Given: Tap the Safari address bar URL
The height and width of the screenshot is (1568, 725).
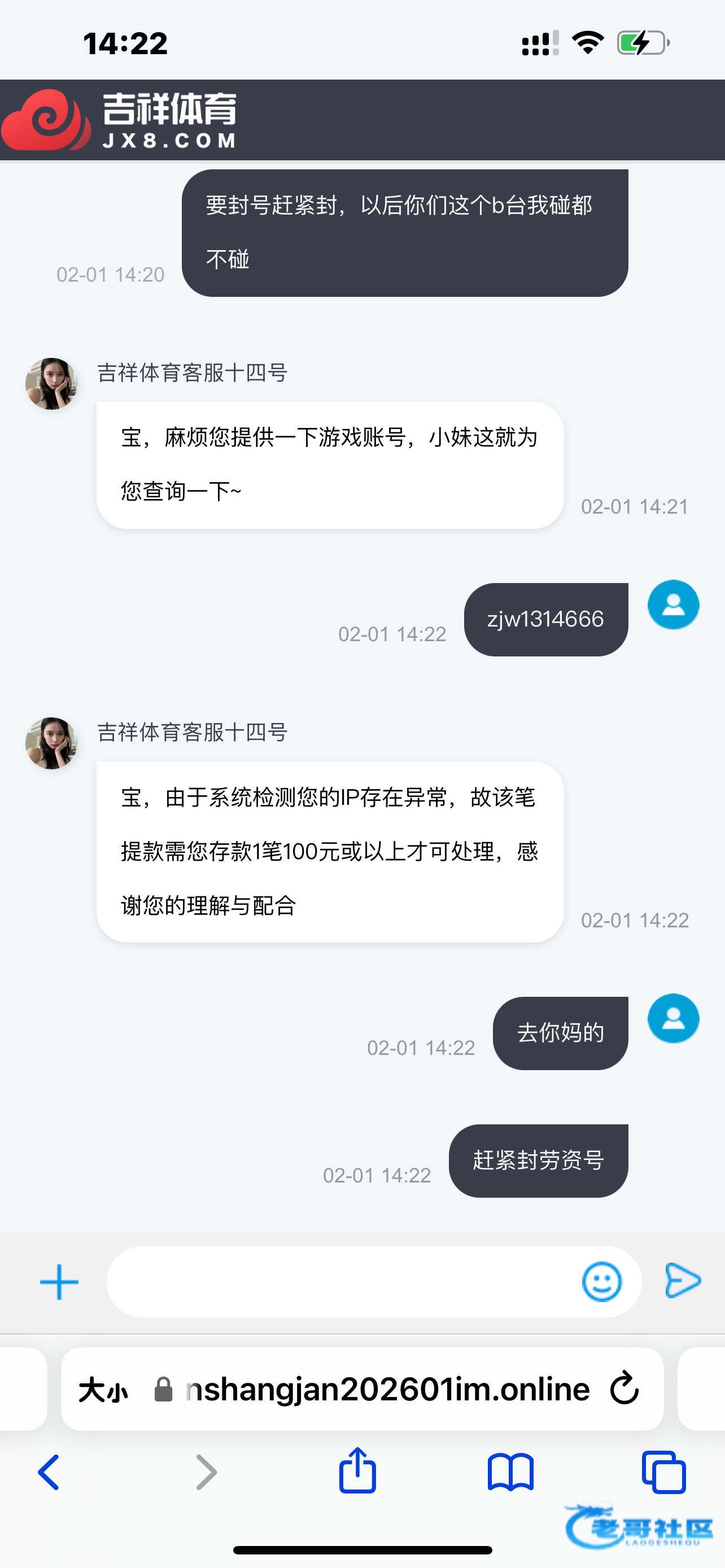Looking at the screenshot, I should click(x=387, y=1389).
